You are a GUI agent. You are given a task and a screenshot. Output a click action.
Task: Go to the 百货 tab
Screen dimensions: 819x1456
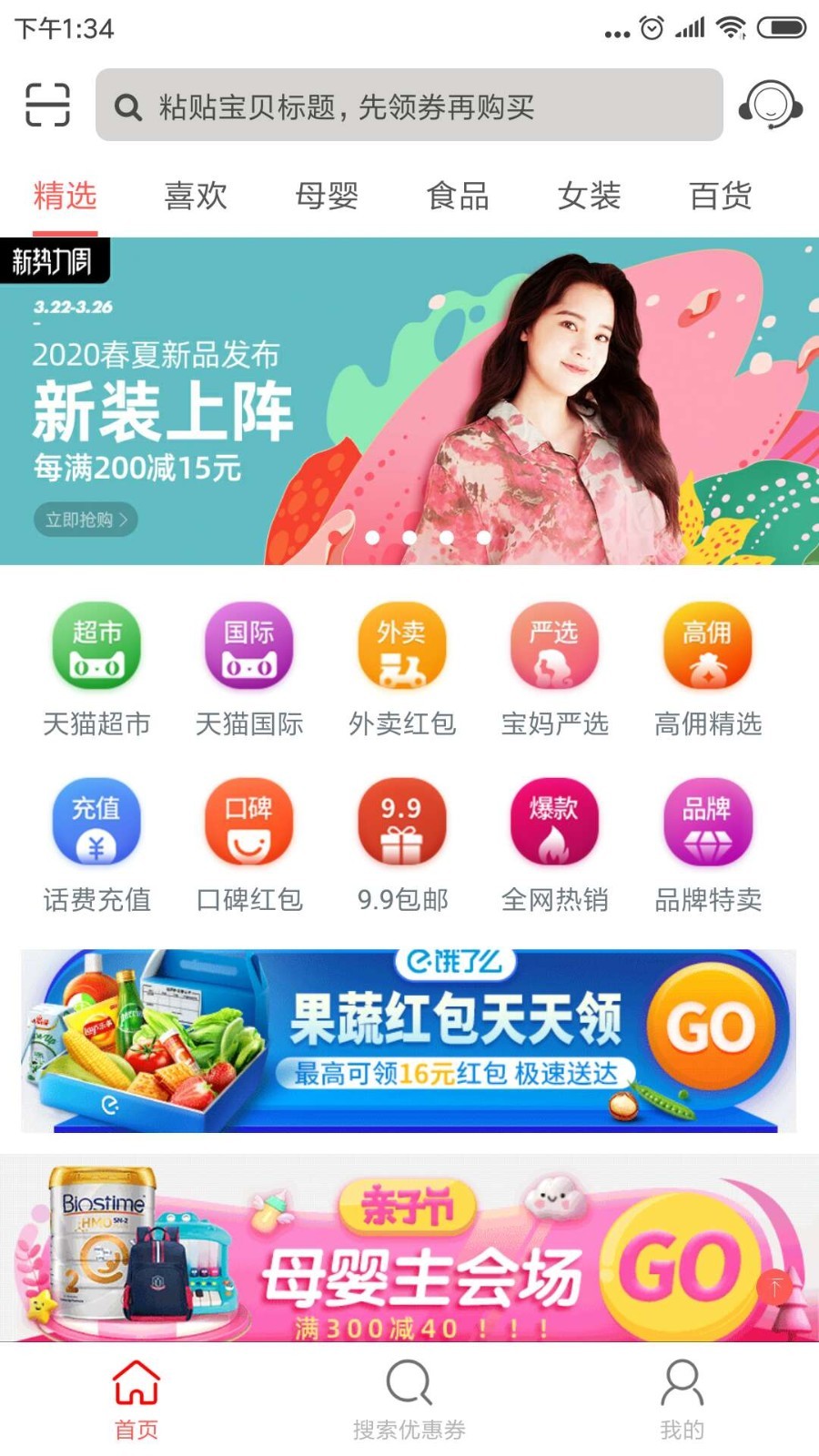tap(720, 196)
